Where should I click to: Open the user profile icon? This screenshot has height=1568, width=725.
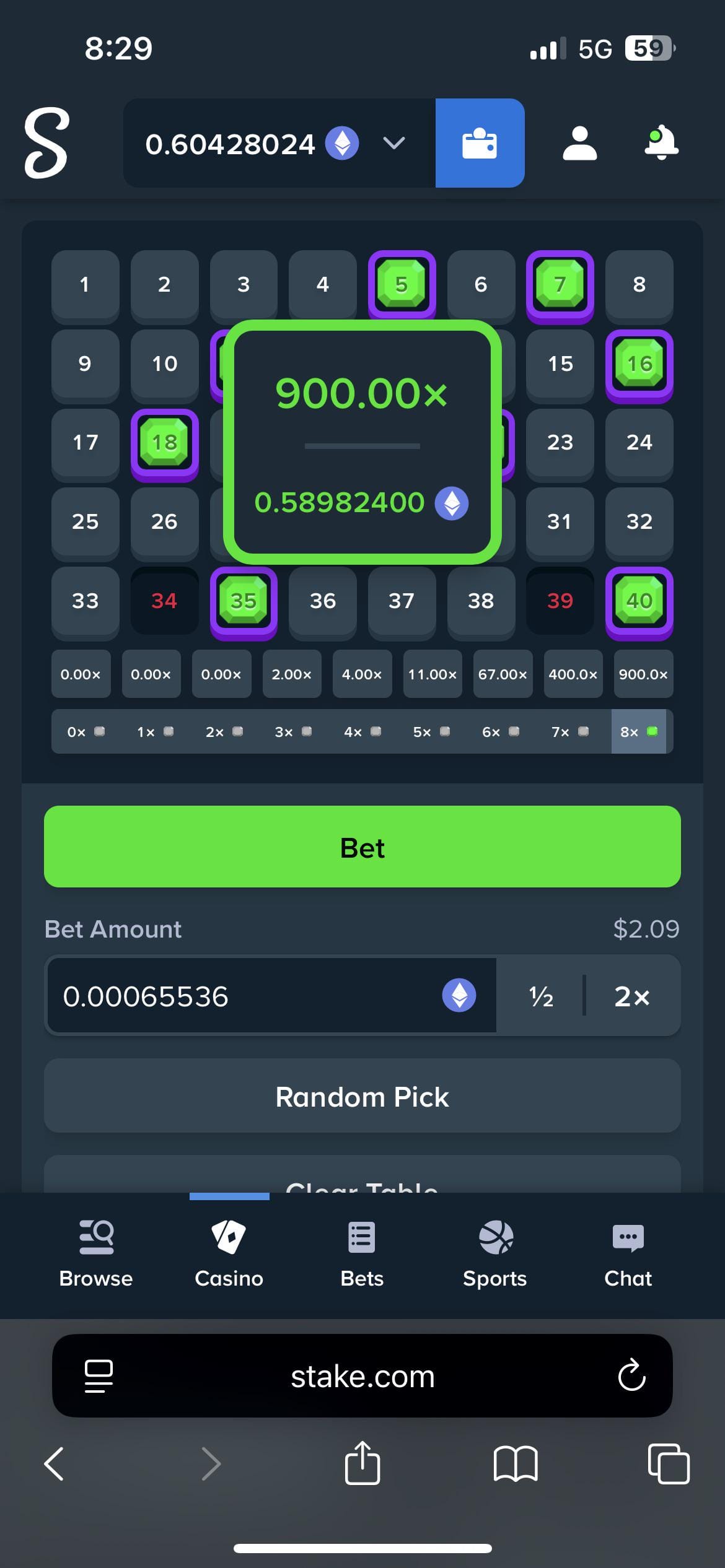point(579,144)
